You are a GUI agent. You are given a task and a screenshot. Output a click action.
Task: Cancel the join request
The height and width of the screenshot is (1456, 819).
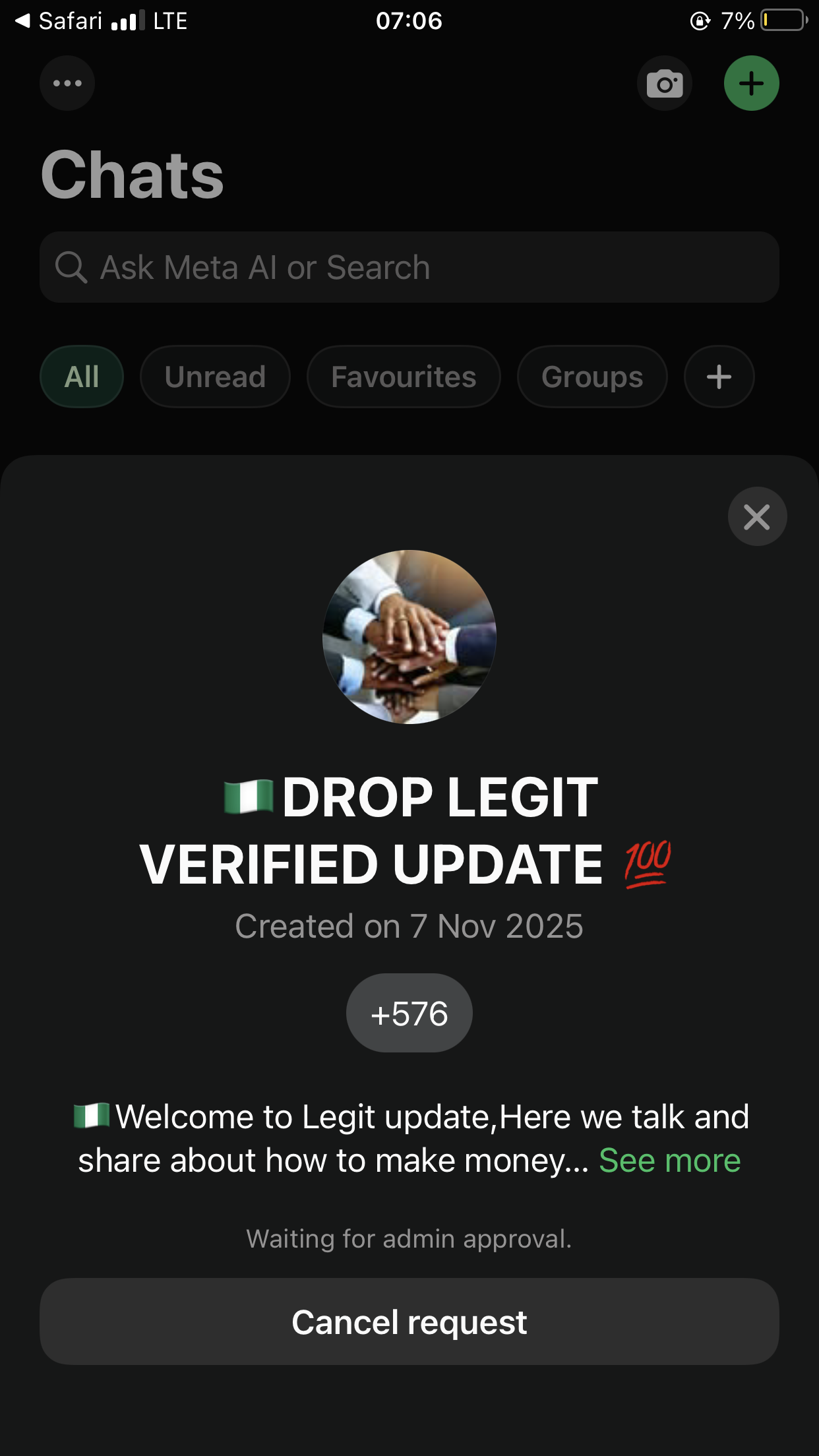[409, 1322]
